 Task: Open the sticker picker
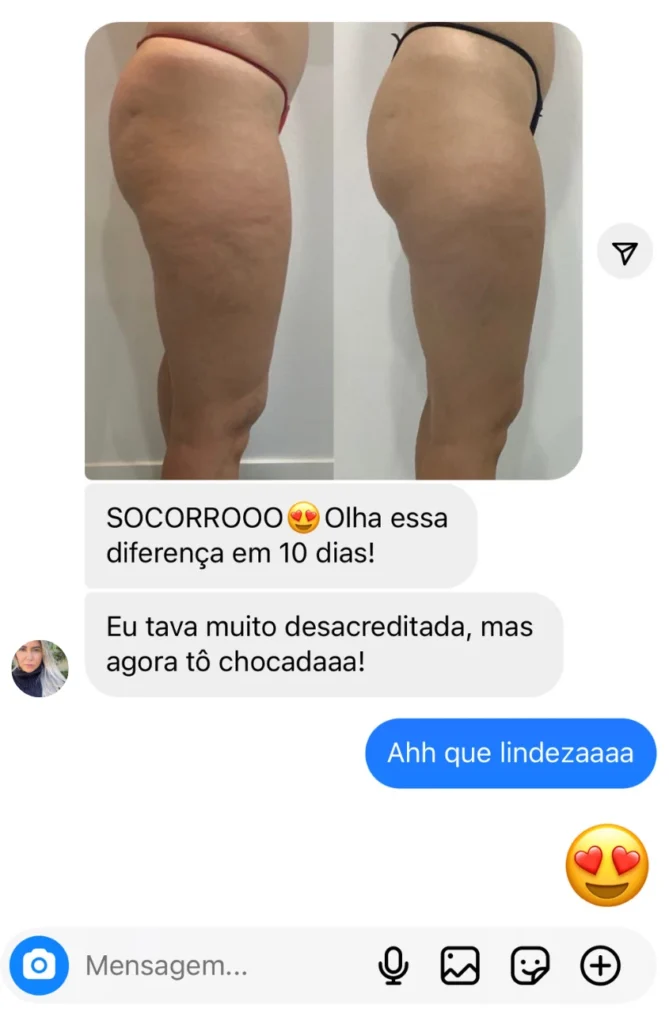tap(530, 966)
